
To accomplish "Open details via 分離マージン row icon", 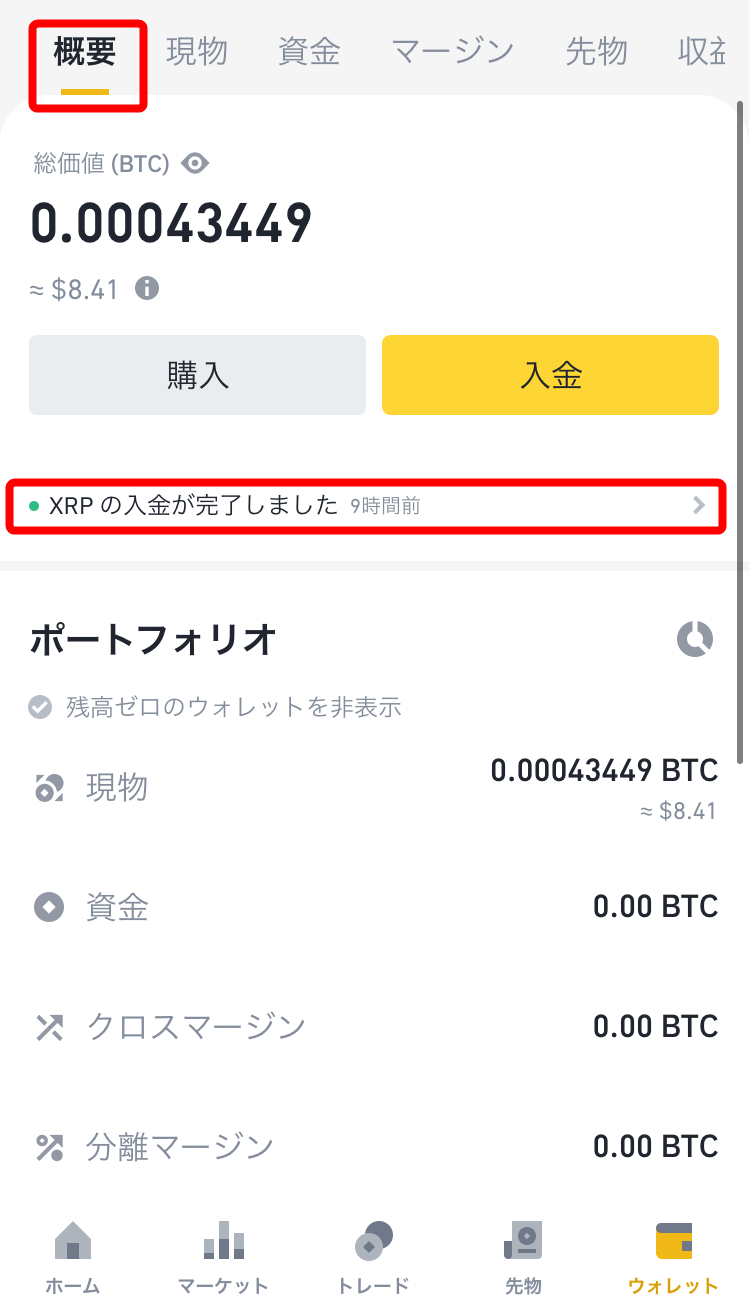I will (x=47, y=1146).
